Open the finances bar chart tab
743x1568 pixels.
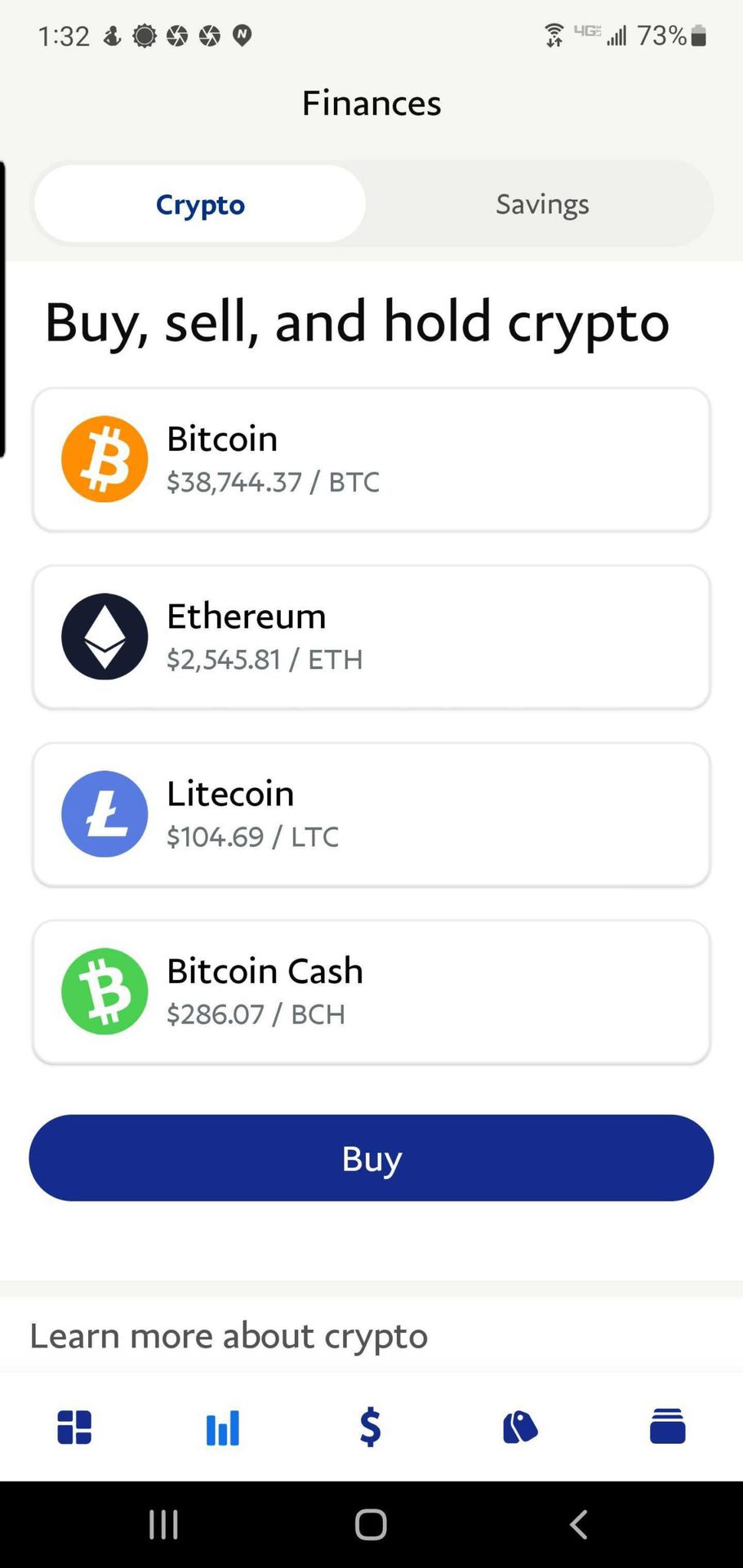222,1428
